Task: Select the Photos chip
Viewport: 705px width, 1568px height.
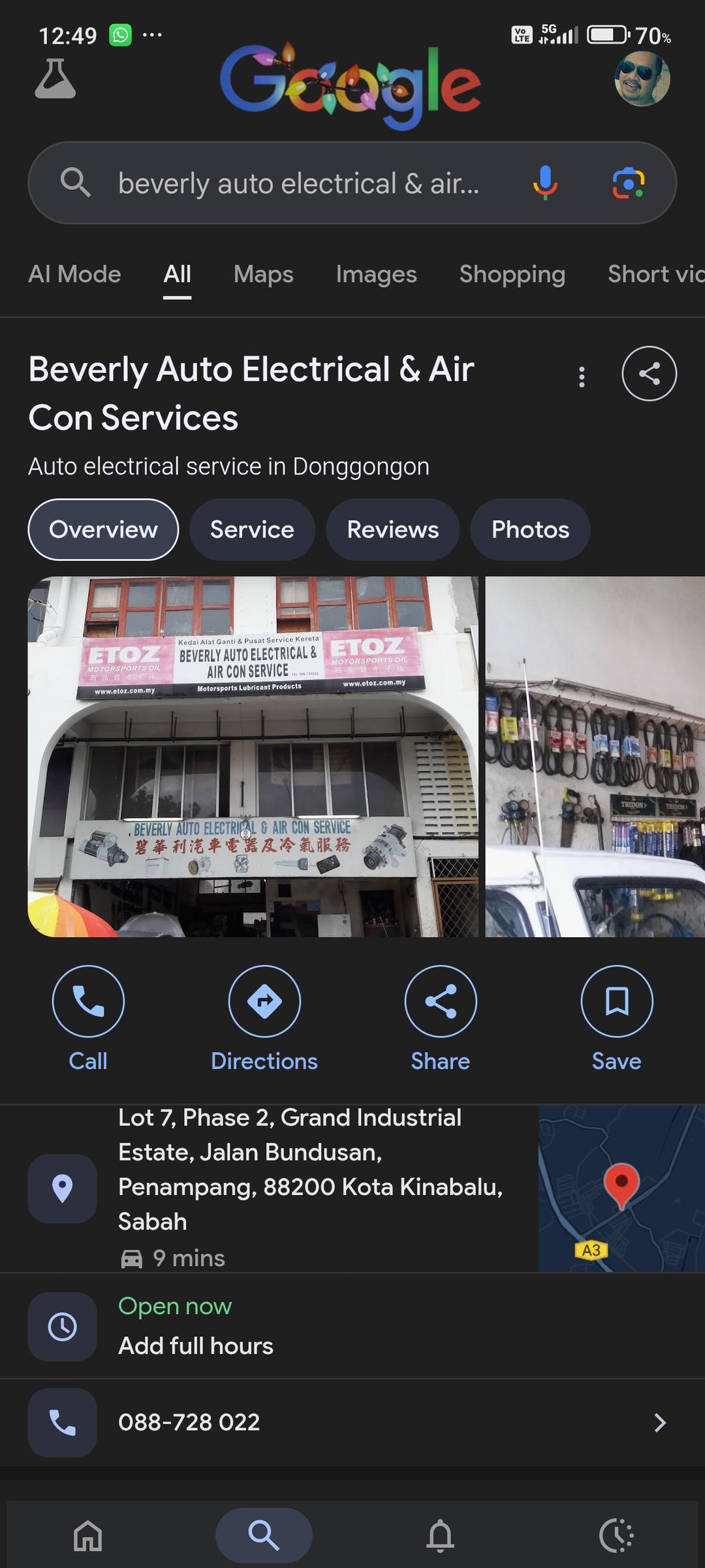Action: pyautogui.click(x=530, y=530)
